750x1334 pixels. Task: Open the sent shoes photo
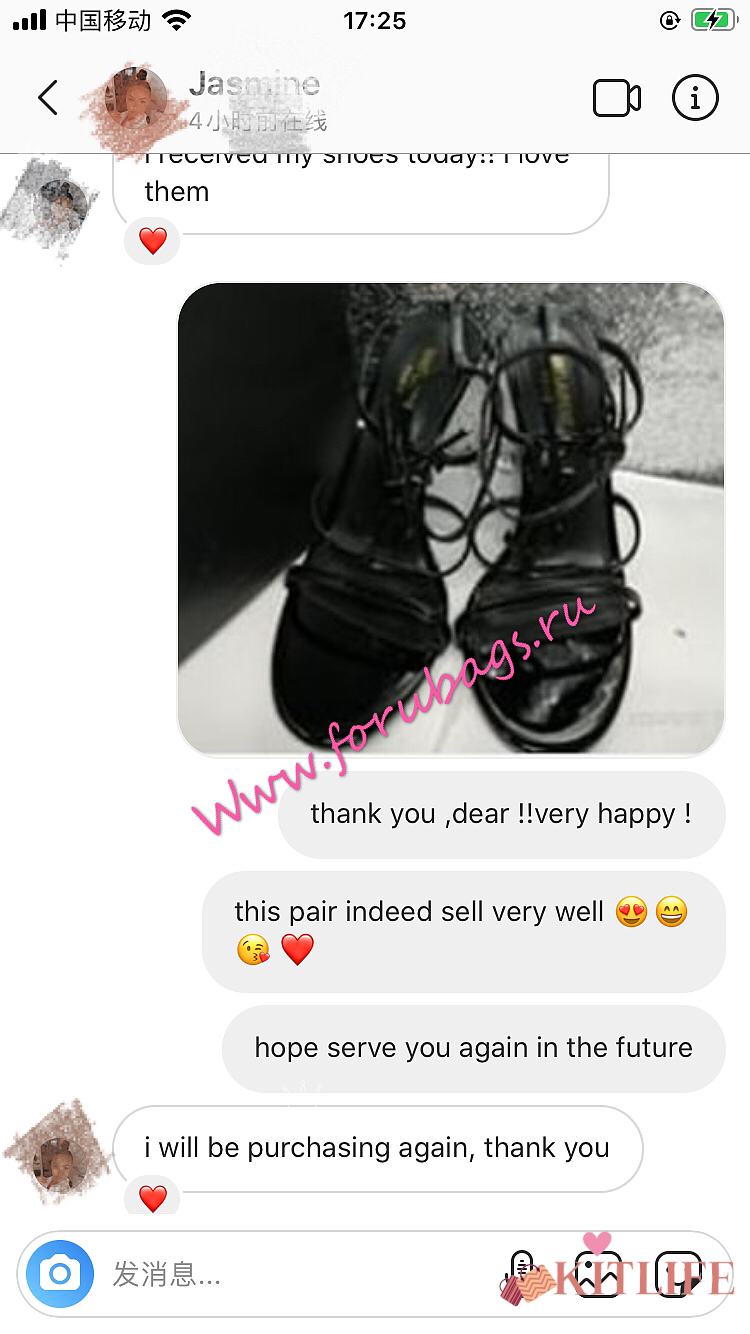point(450,518)
